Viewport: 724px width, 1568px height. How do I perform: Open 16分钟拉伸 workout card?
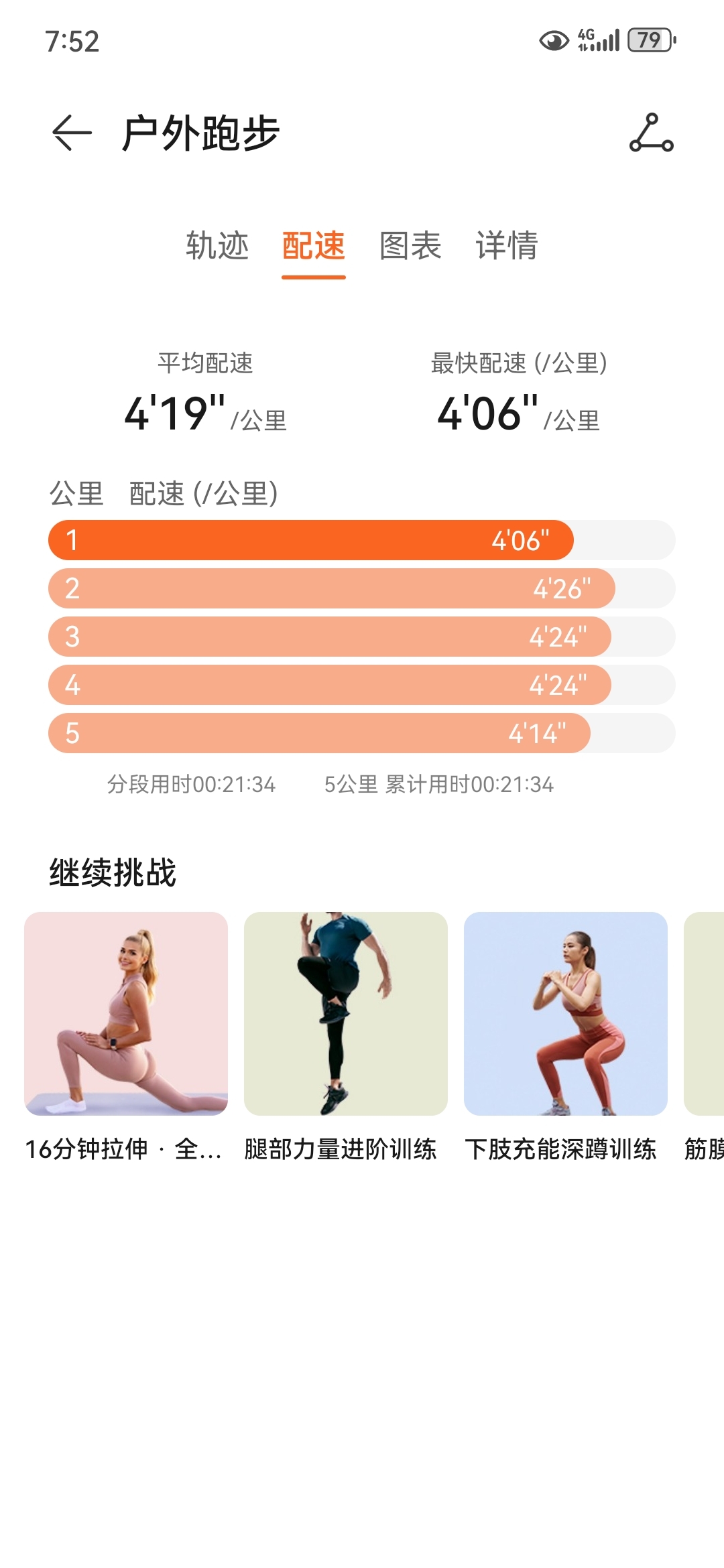point(126,1013)
